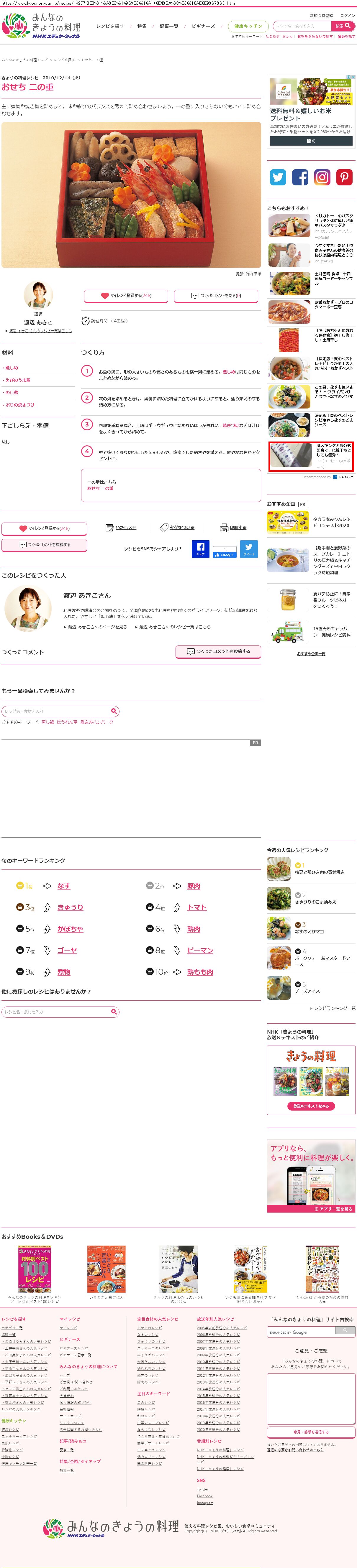The image size is (357, 1568).
Task: Tap the 検索 search button
Action: (342, 26)
